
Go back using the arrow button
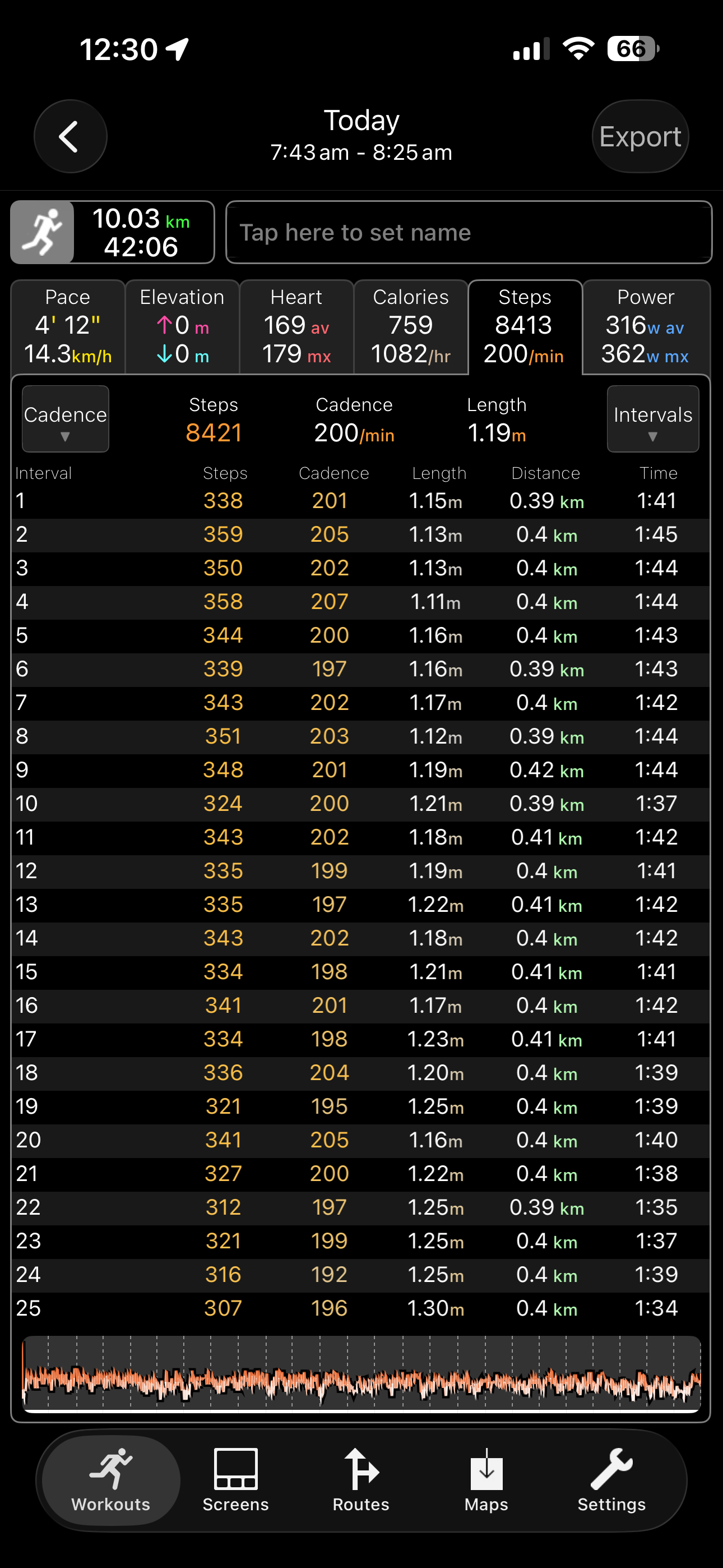(x=70, y=136)
